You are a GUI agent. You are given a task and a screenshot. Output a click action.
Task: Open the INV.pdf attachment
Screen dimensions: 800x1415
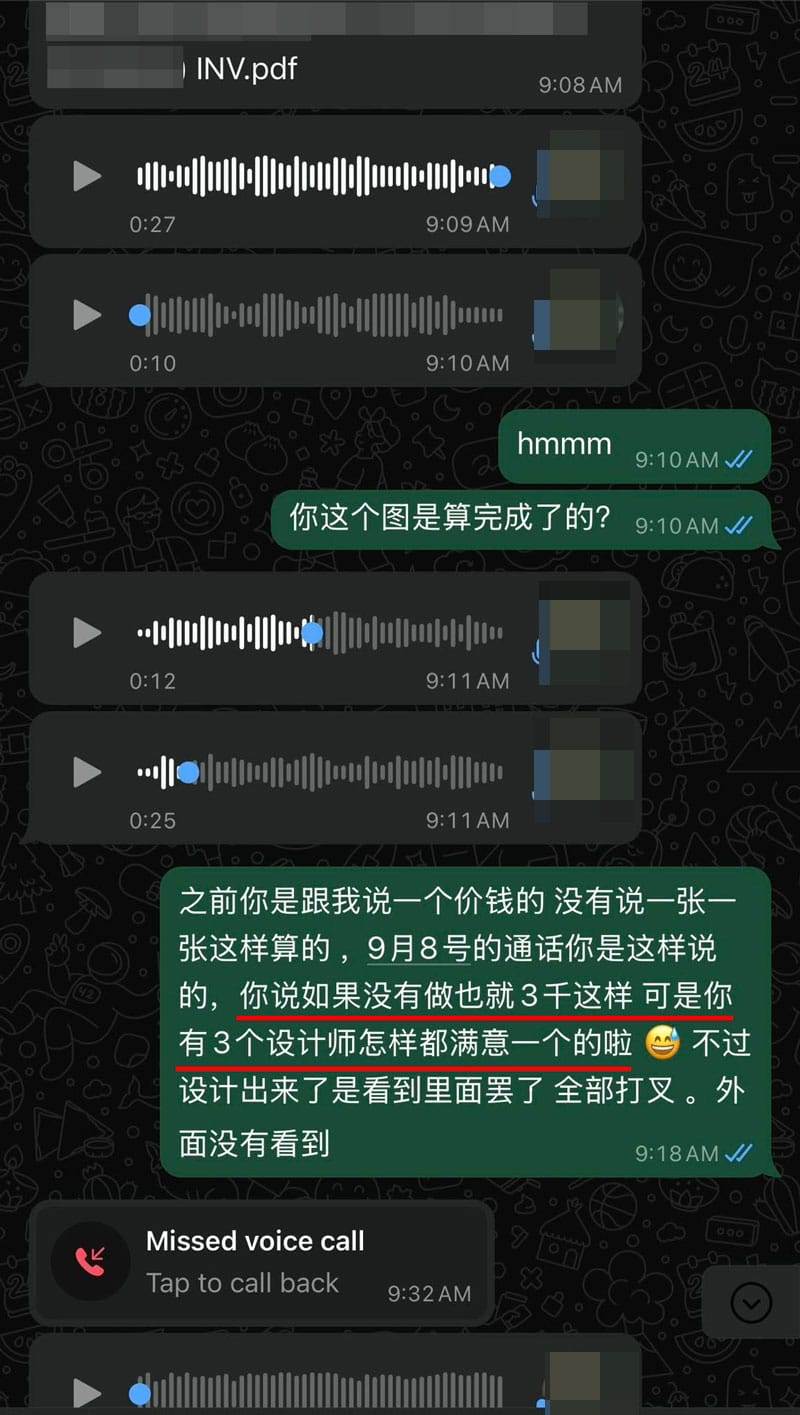point(246,68)
